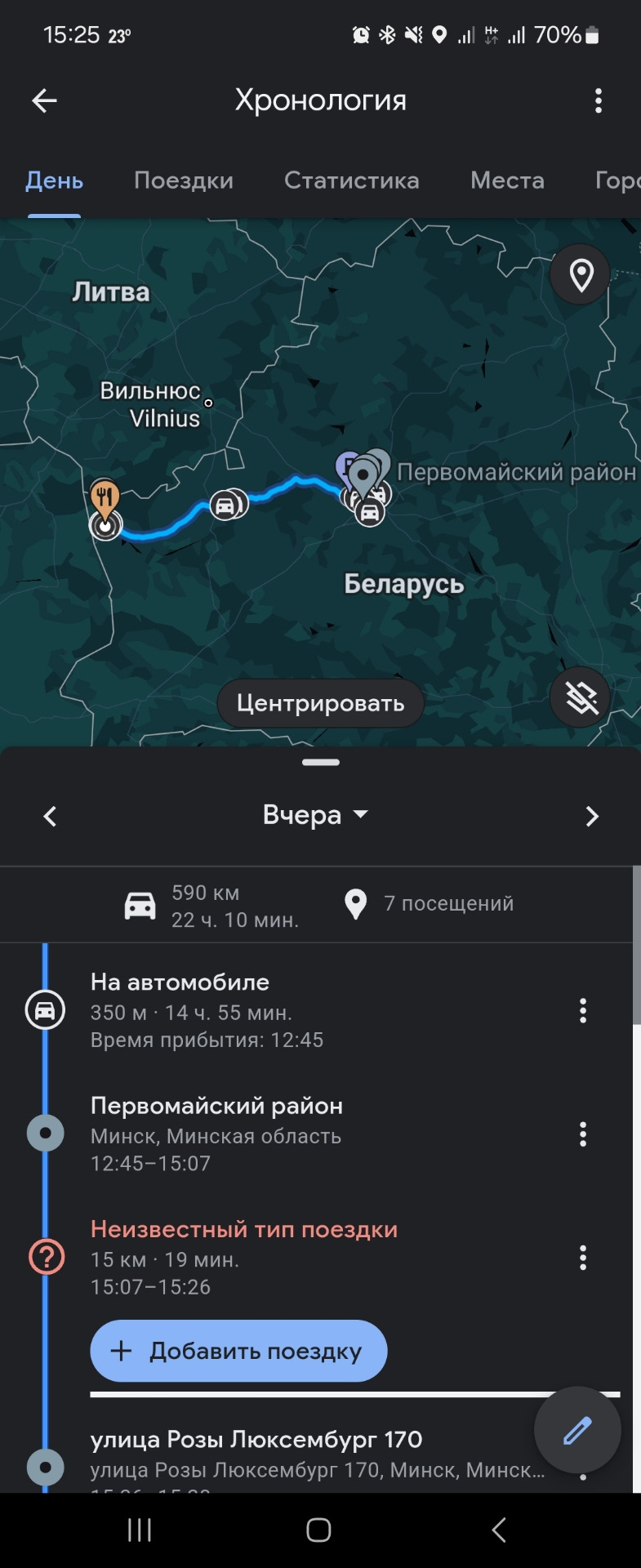Switch to the Поездки tab

click(x=184, y=180)
